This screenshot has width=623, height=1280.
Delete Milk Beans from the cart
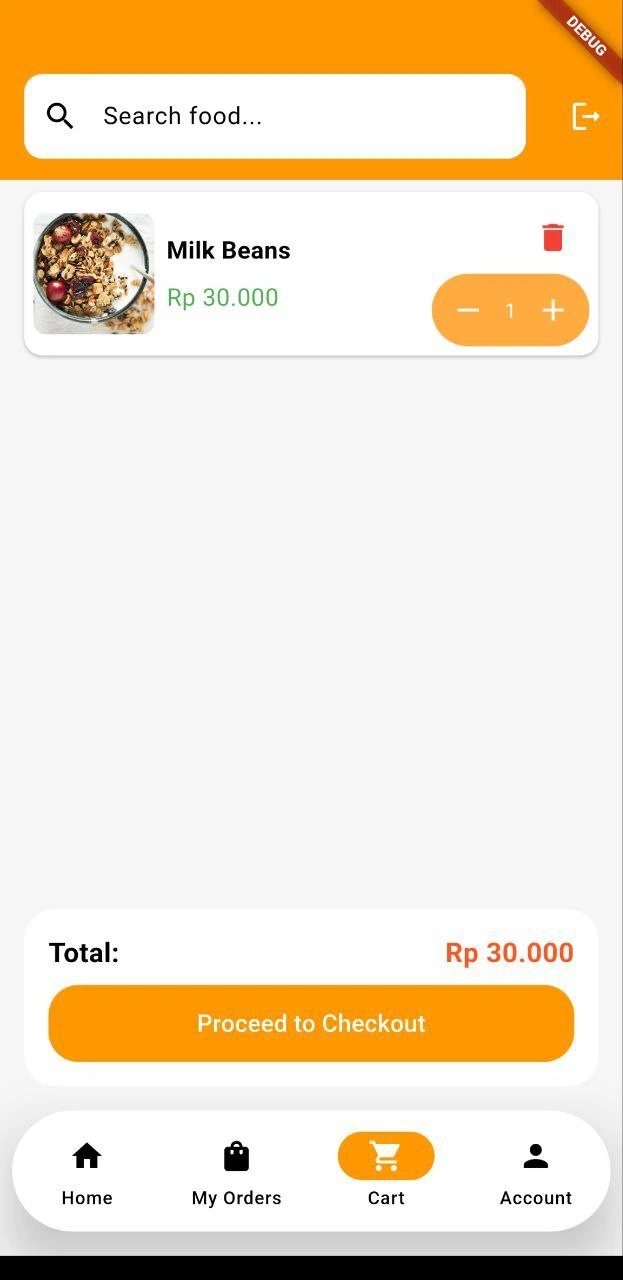coord(553,238)
